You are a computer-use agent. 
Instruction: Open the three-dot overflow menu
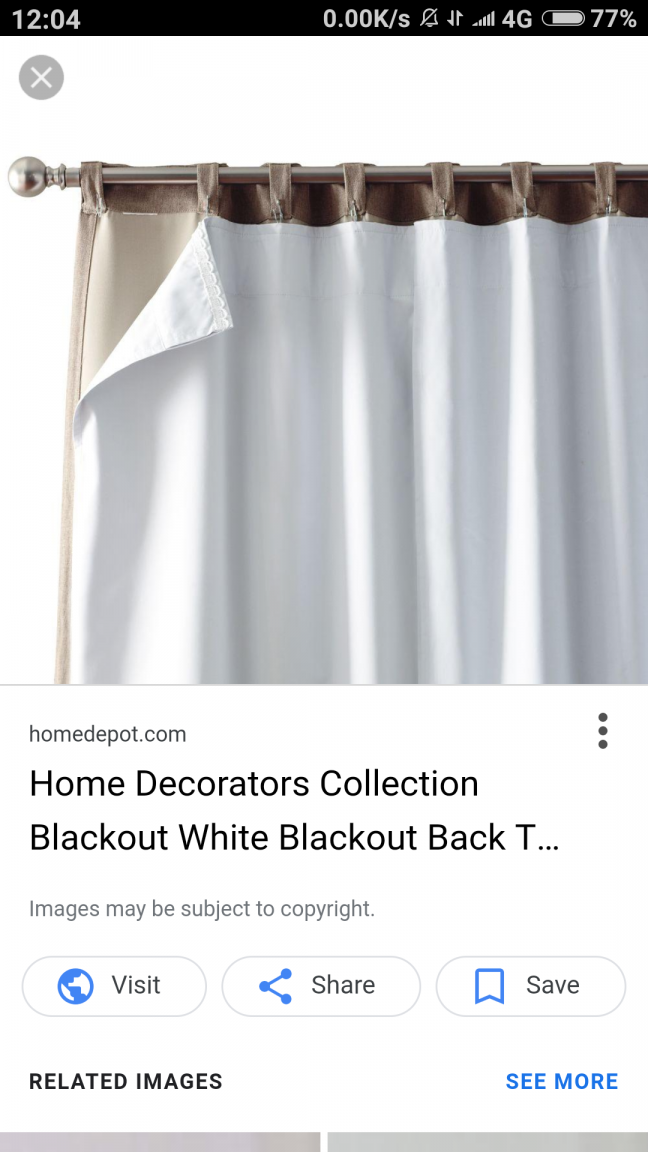coord(602,731)
